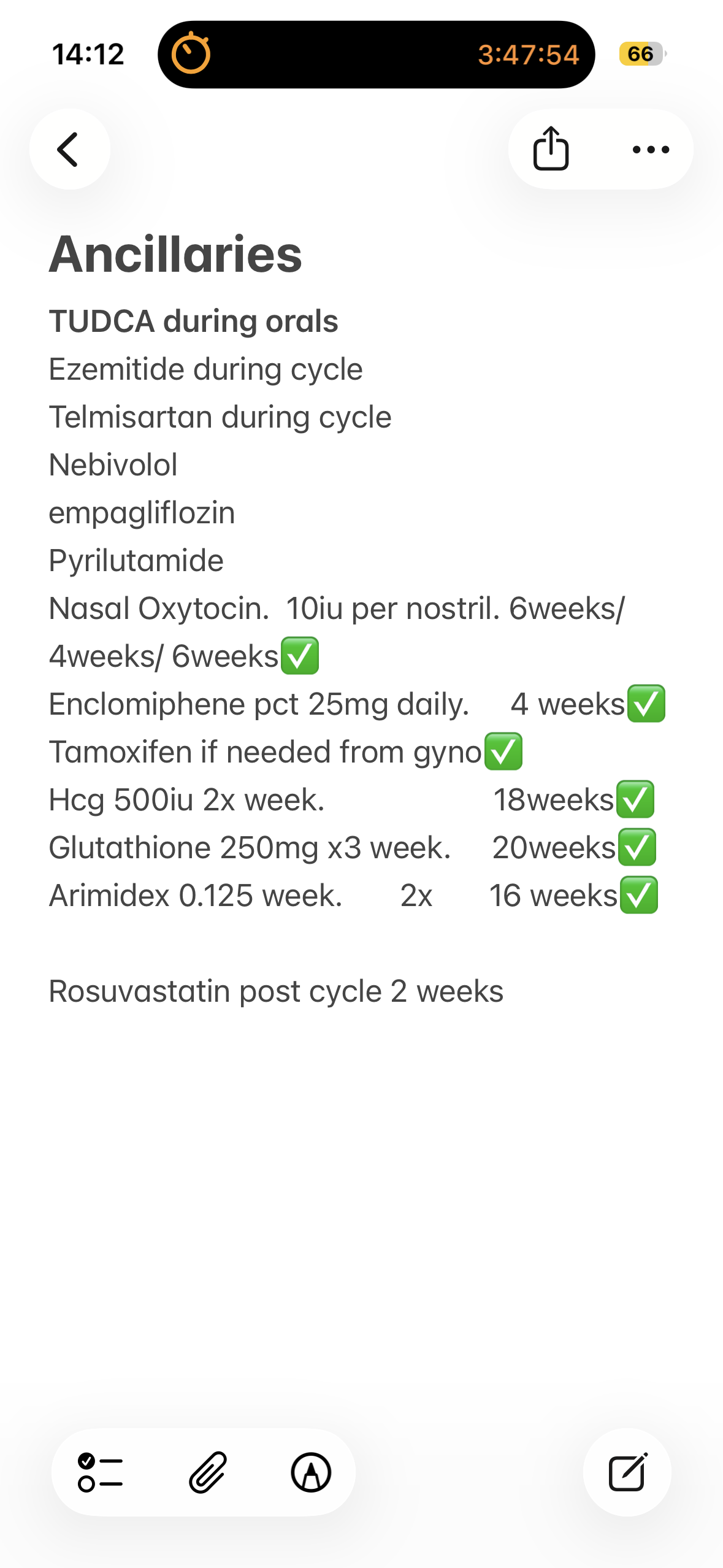Compose a new note

pyautogui.click(x=627, y=1472)
